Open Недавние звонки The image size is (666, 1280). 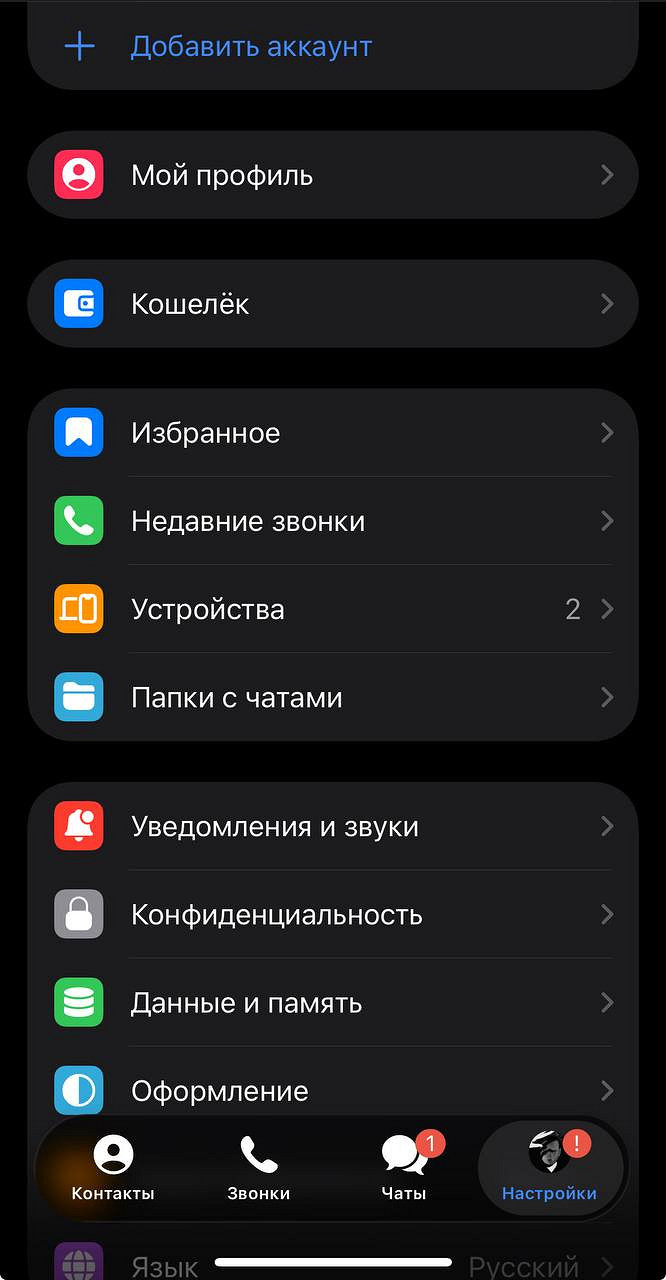coord(332,521)
